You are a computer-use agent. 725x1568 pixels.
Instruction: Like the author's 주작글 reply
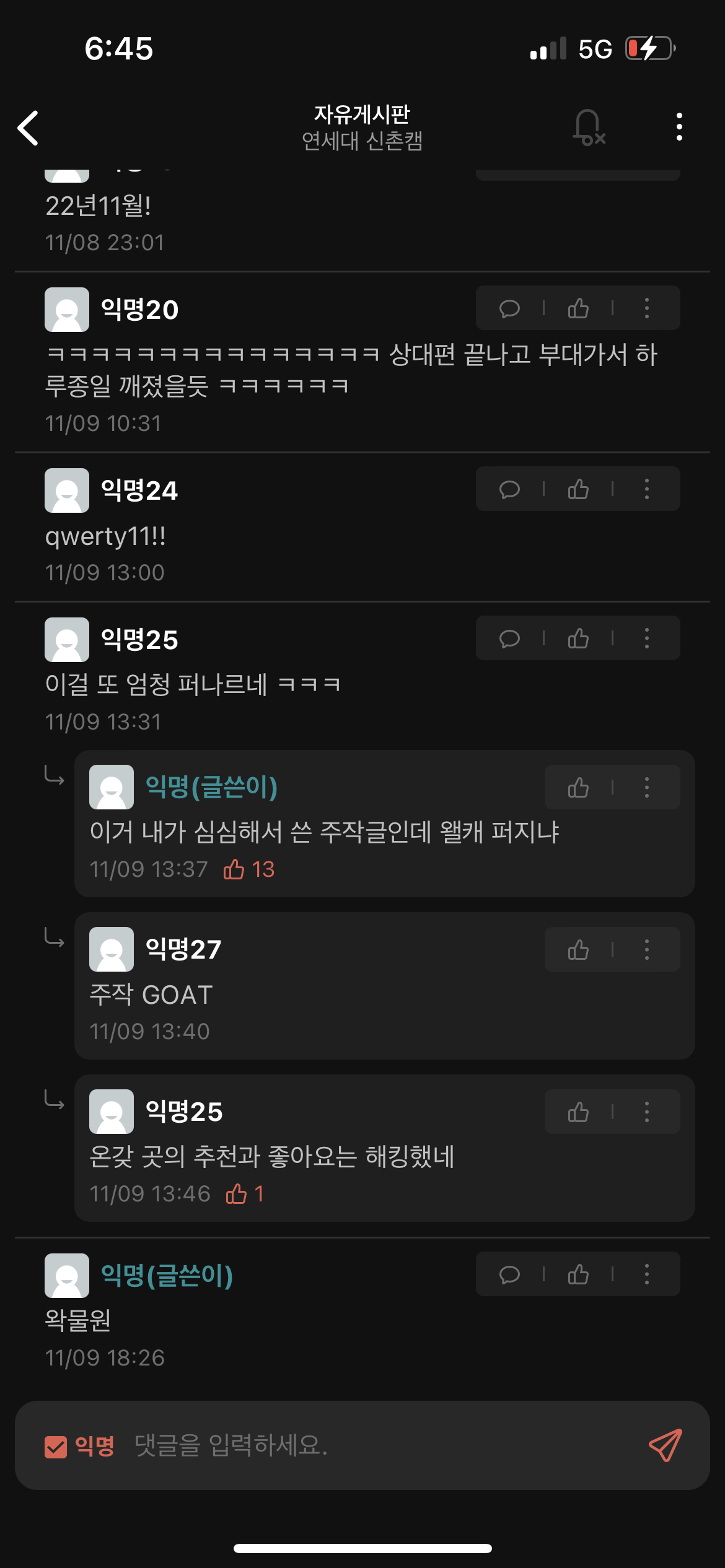click(578, 788)
